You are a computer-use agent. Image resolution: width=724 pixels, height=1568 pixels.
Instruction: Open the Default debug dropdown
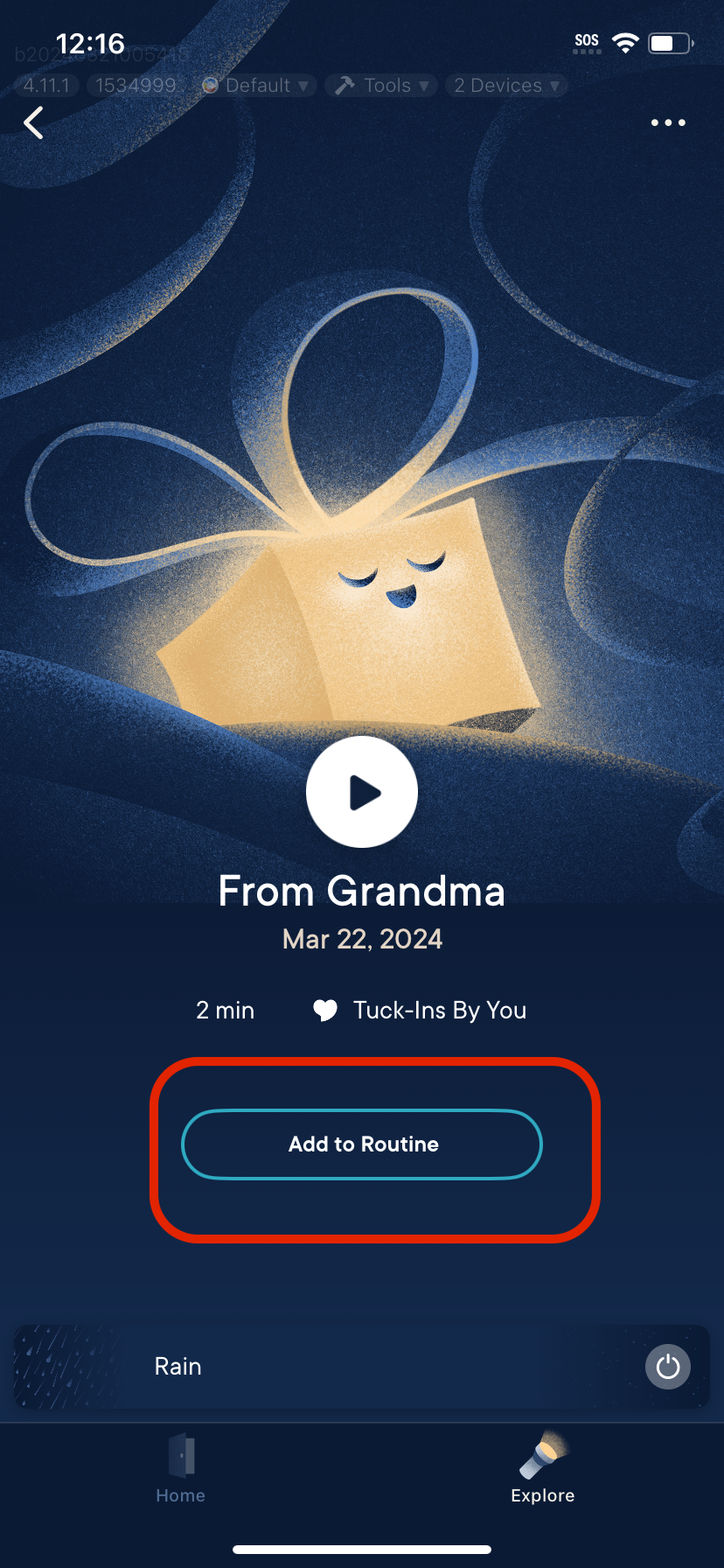point(256,86)
